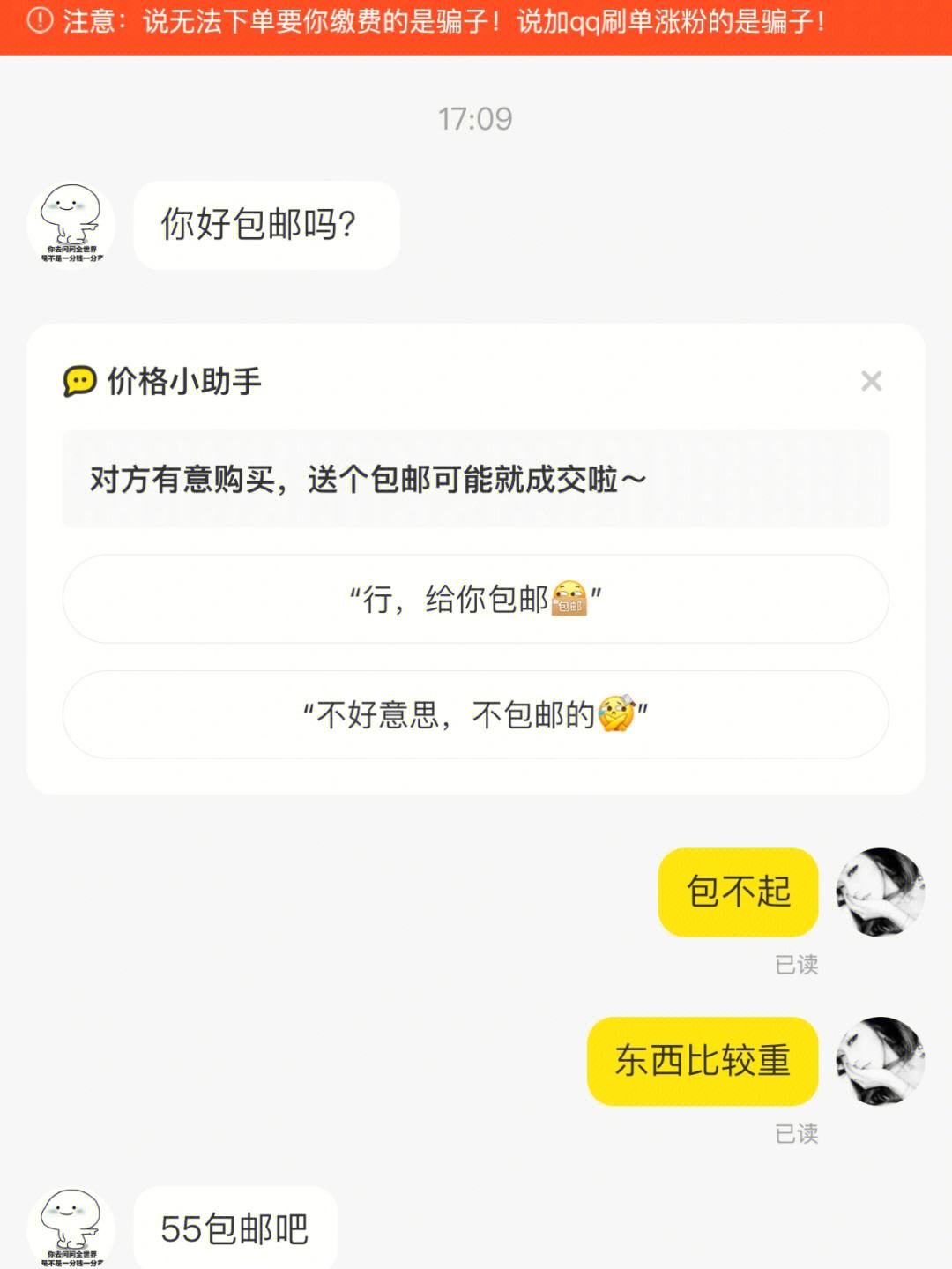The height and width of the screenshot is (1269, 952).
Task: Click the 17:09 timestamp
Action: [475, 117]
